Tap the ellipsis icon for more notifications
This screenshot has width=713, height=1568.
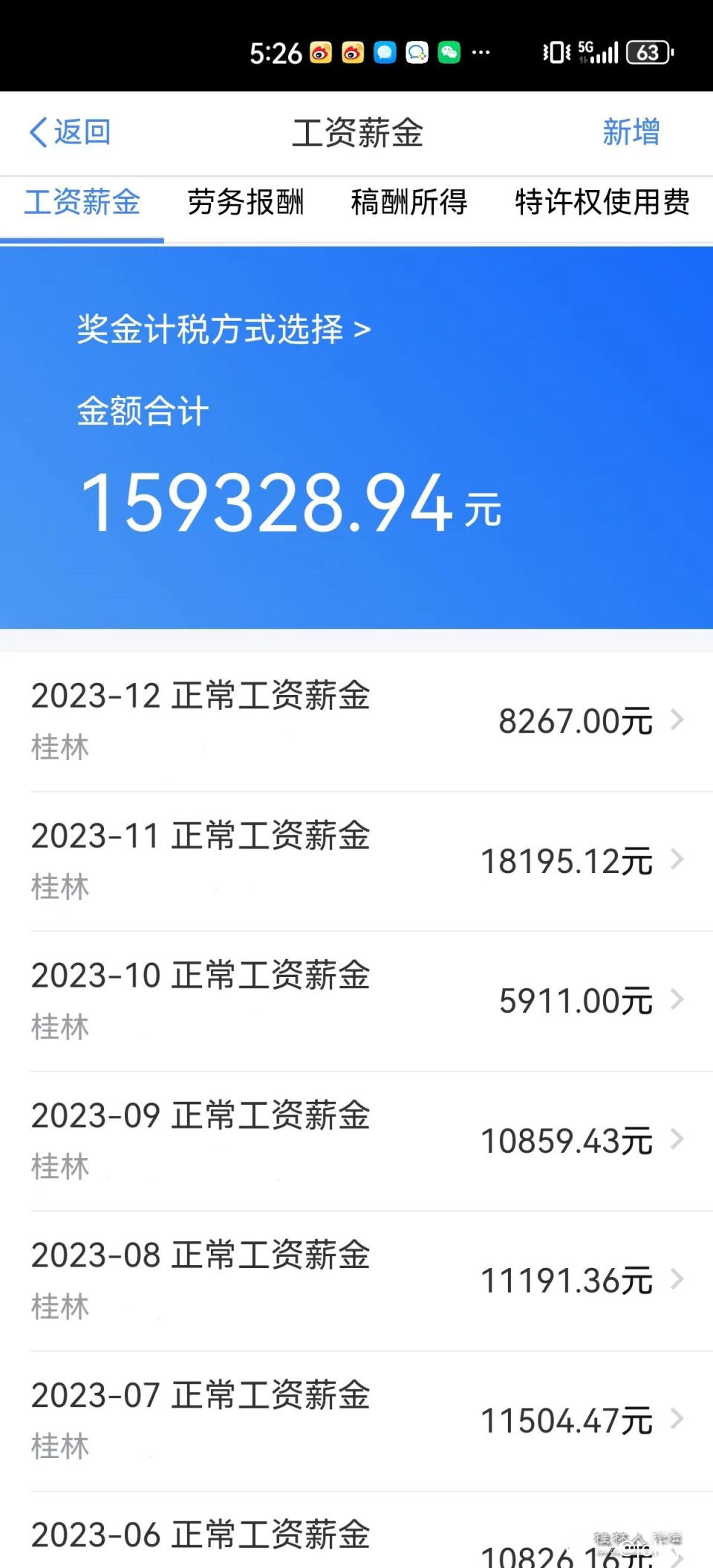click(481, 53)
